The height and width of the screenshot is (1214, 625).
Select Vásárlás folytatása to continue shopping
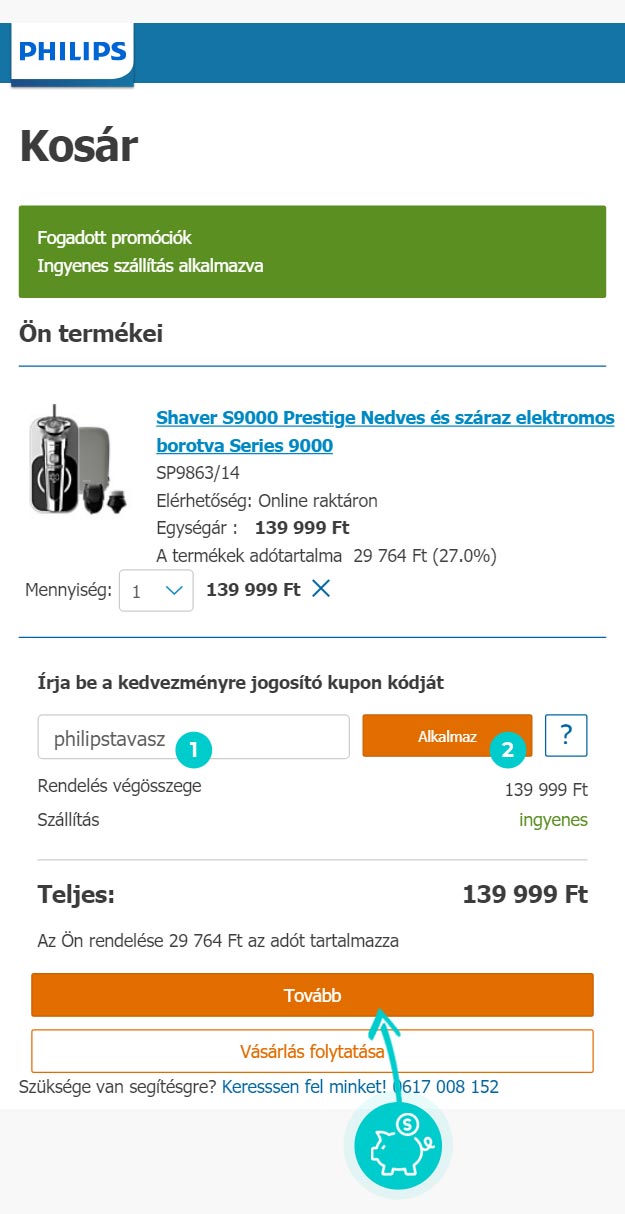[x=312, y=1051]
